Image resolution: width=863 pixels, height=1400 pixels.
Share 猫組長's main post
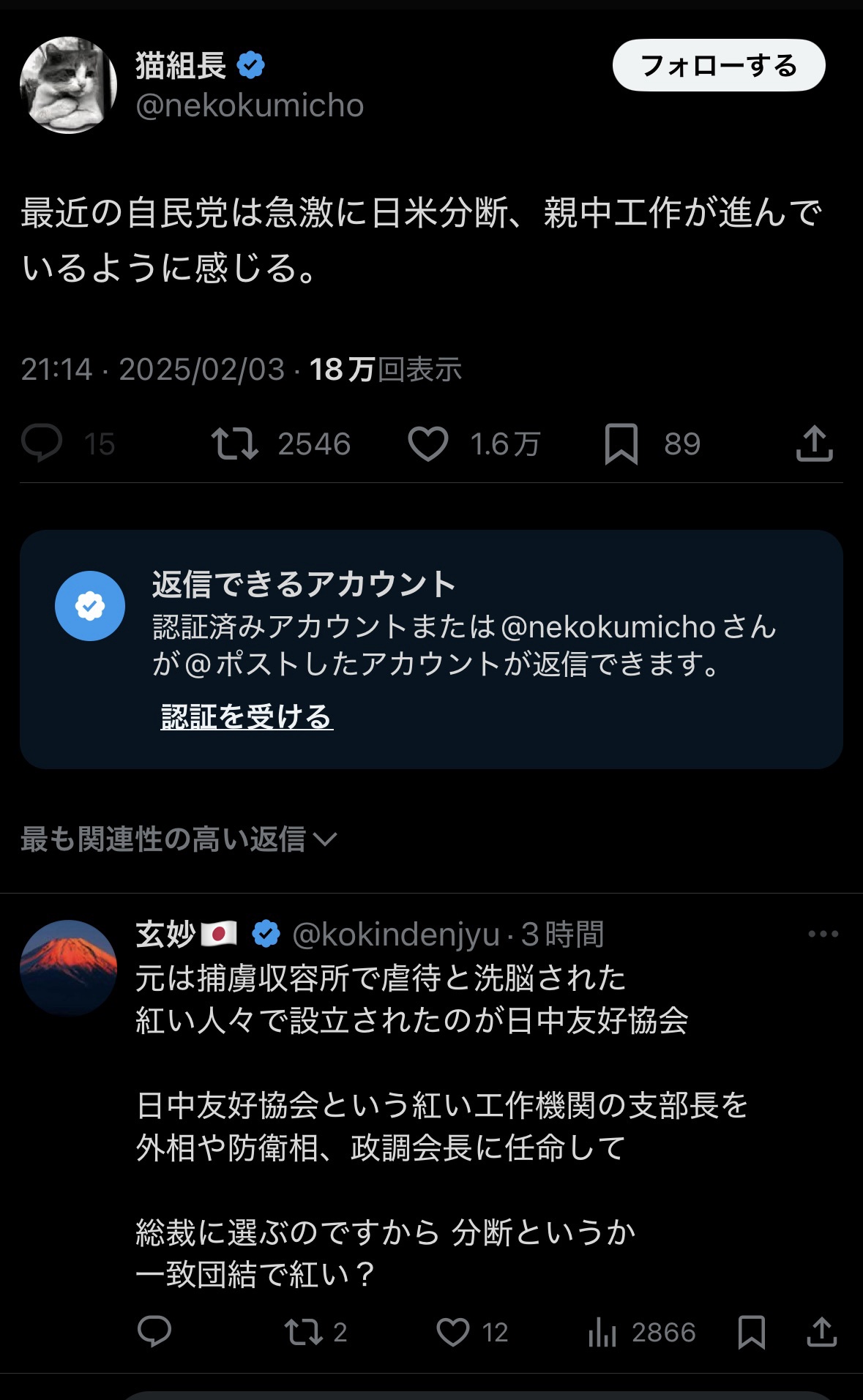coord(814,443)
